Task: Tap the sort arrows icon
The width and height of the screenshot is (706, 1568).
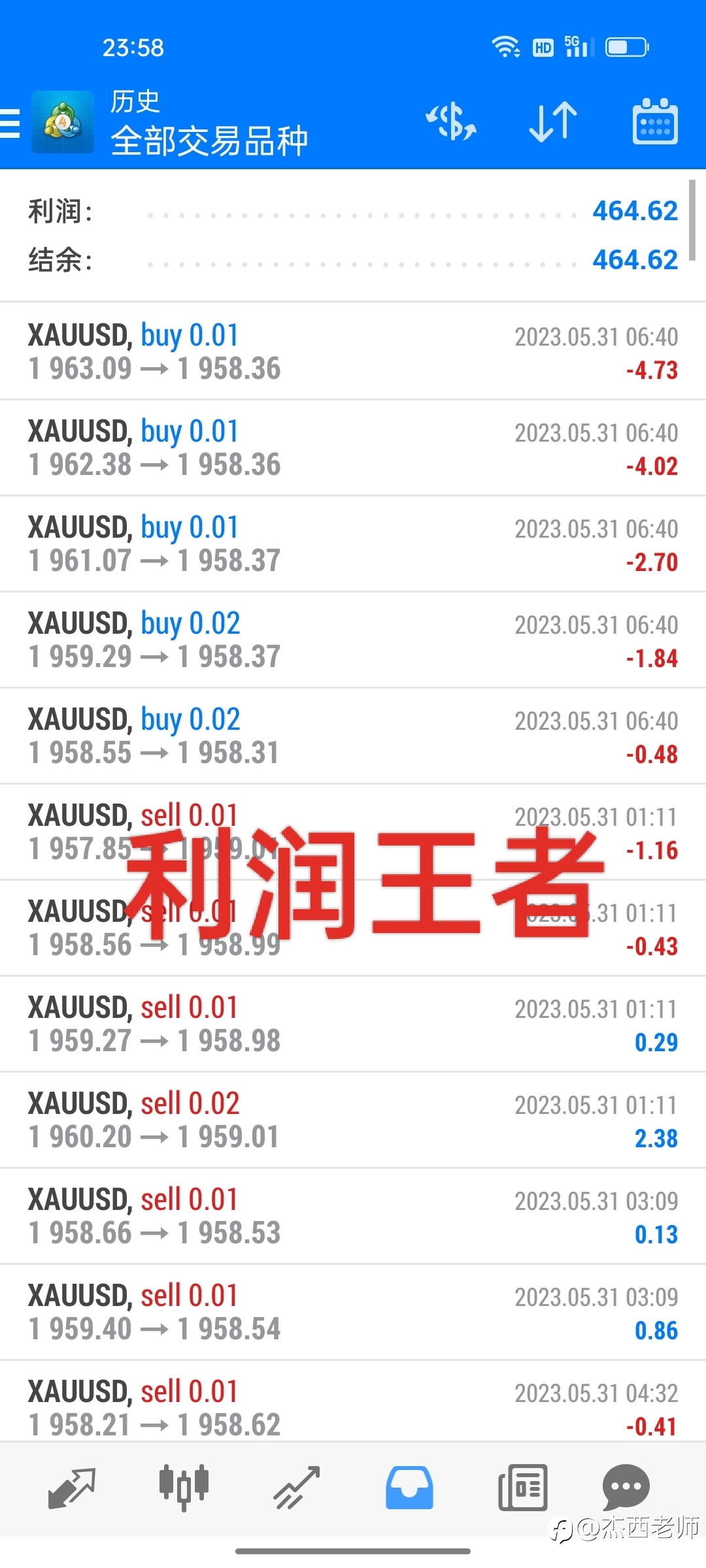Action: pyautogui.click(x=553, y=122)
